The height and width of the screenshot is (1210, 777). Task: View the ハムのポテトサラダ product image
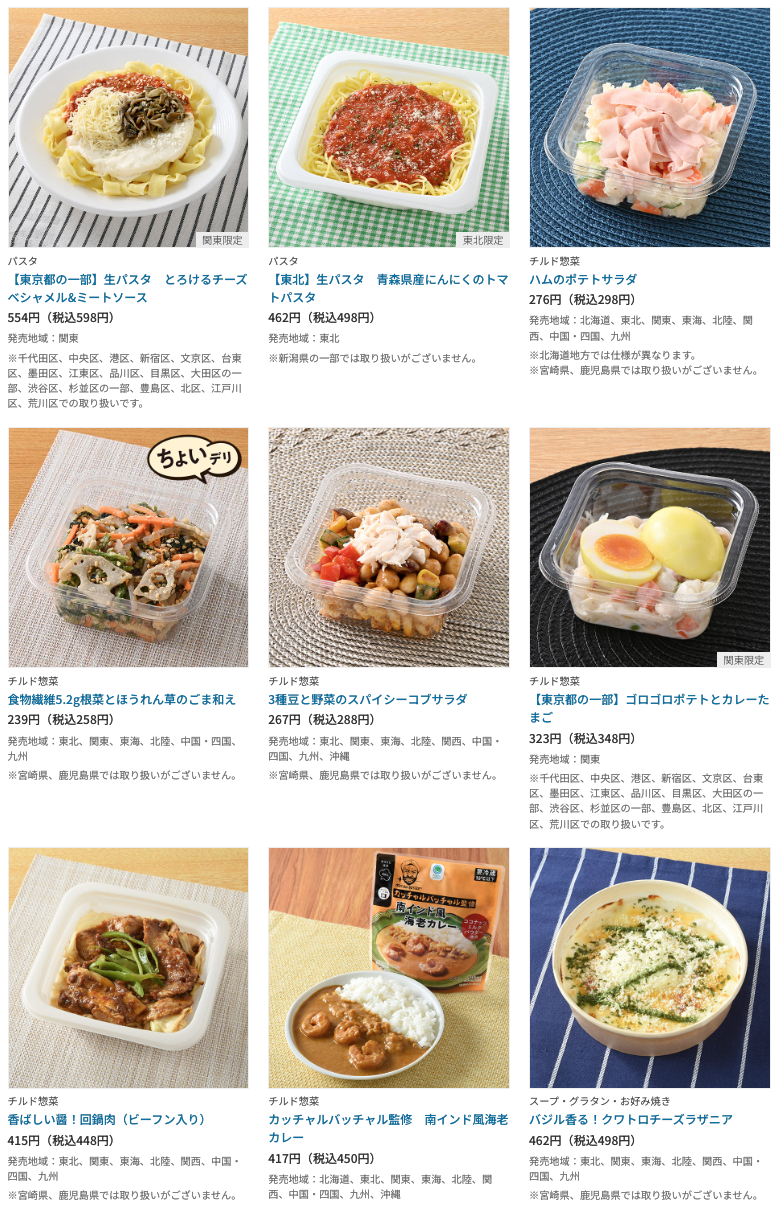[x=649, y=127]
